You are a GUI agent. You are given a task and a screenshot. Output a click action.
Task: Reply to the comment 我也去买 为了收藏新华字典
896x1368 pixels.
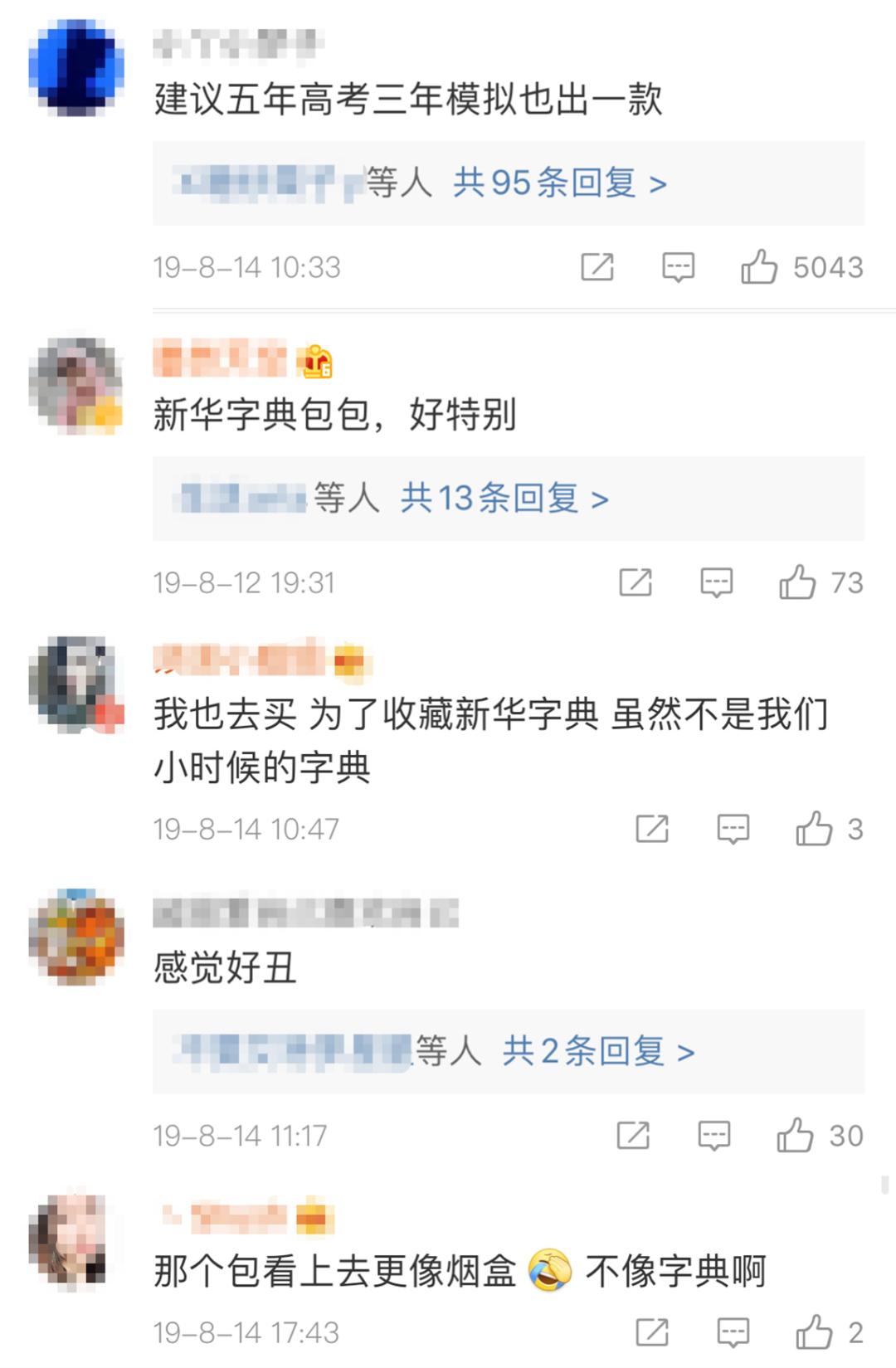(x=733, y=829)
